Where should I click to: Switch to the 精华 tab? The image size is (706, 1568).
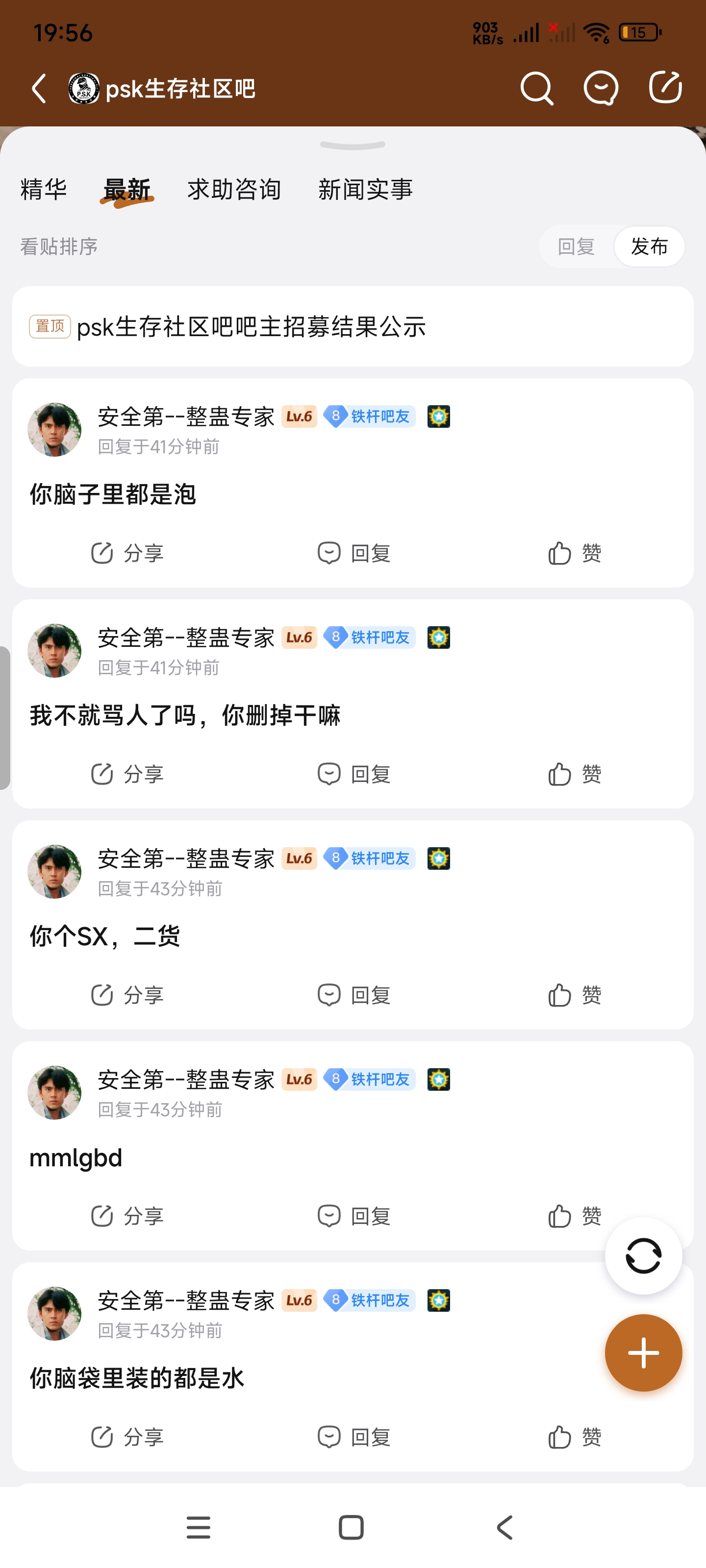click(43, 189)
